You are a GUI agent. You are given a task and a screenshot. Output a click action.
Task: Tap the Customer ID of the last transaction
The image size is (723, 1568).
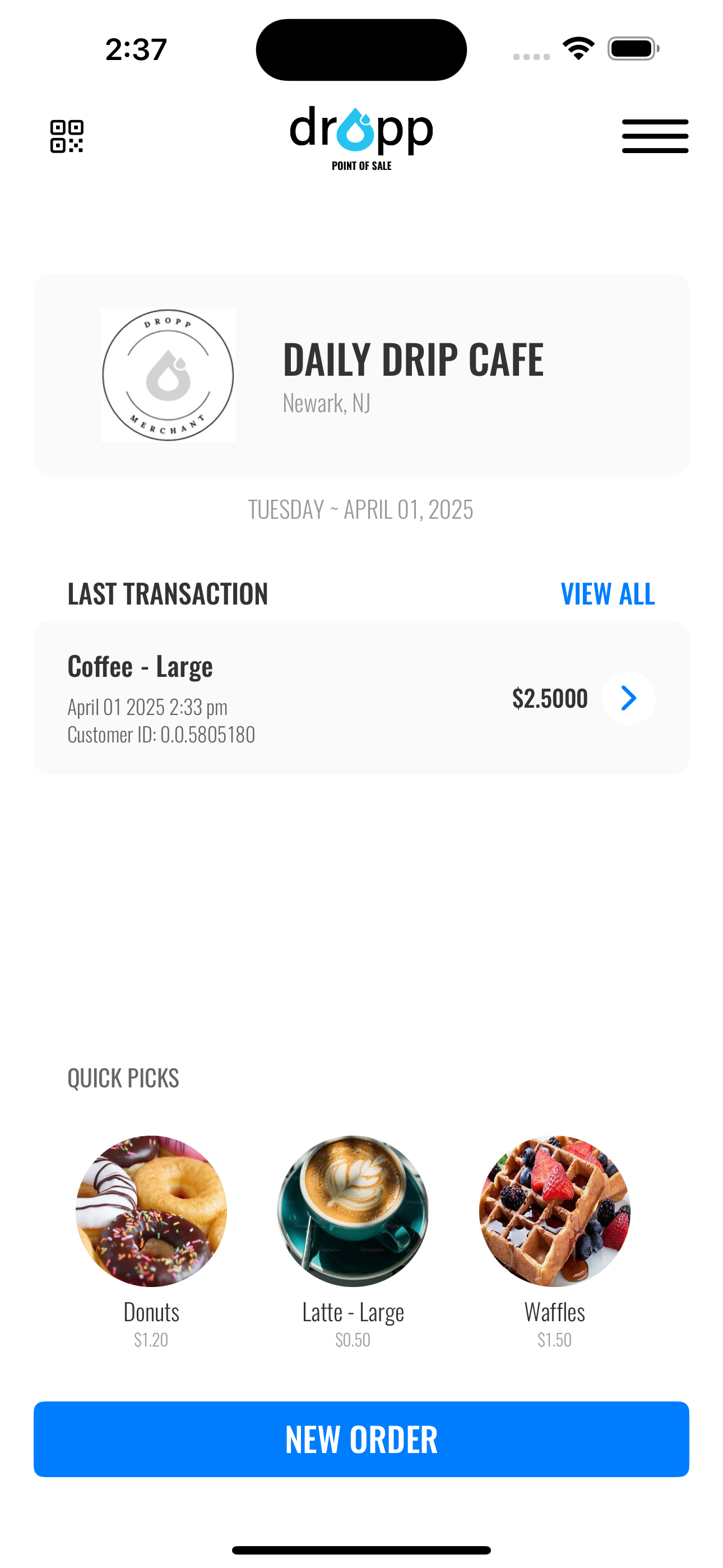click(161, 734)
